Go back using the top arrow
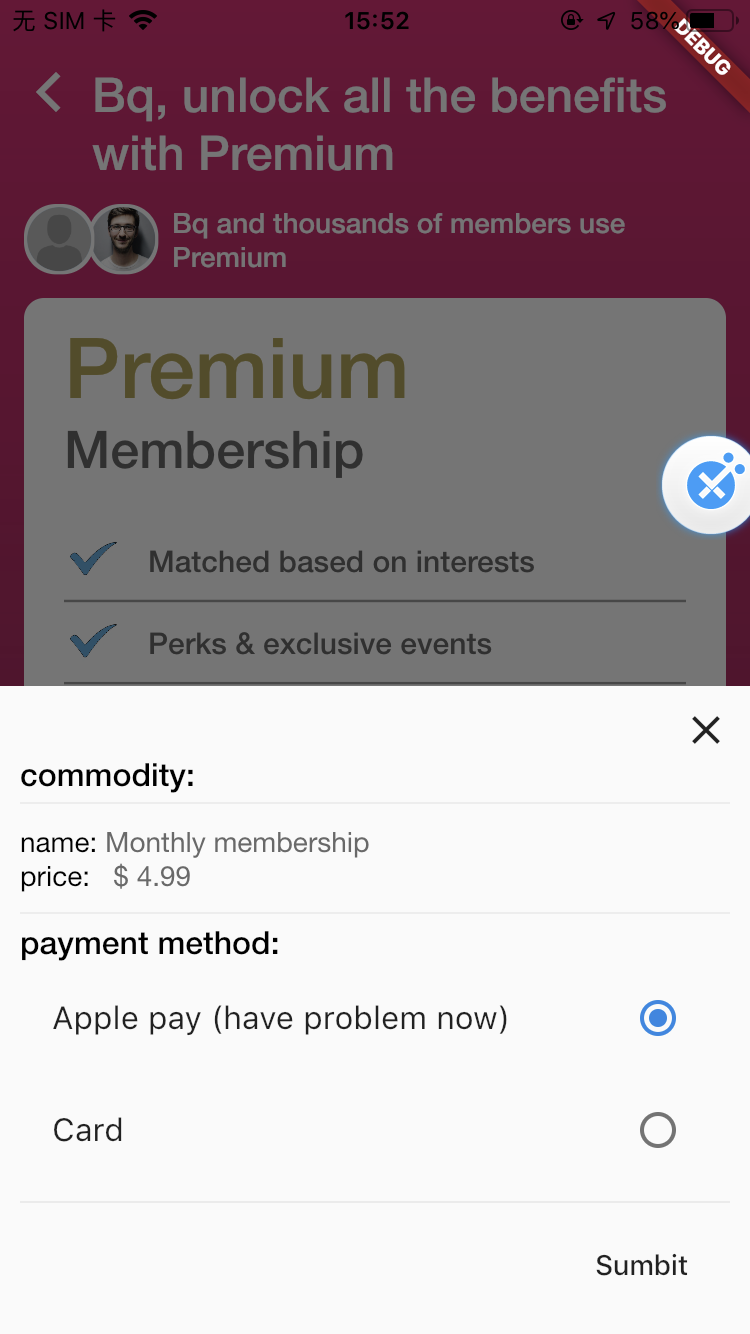The width and height of the screenshot is (750, 1334). coord(48,92)
